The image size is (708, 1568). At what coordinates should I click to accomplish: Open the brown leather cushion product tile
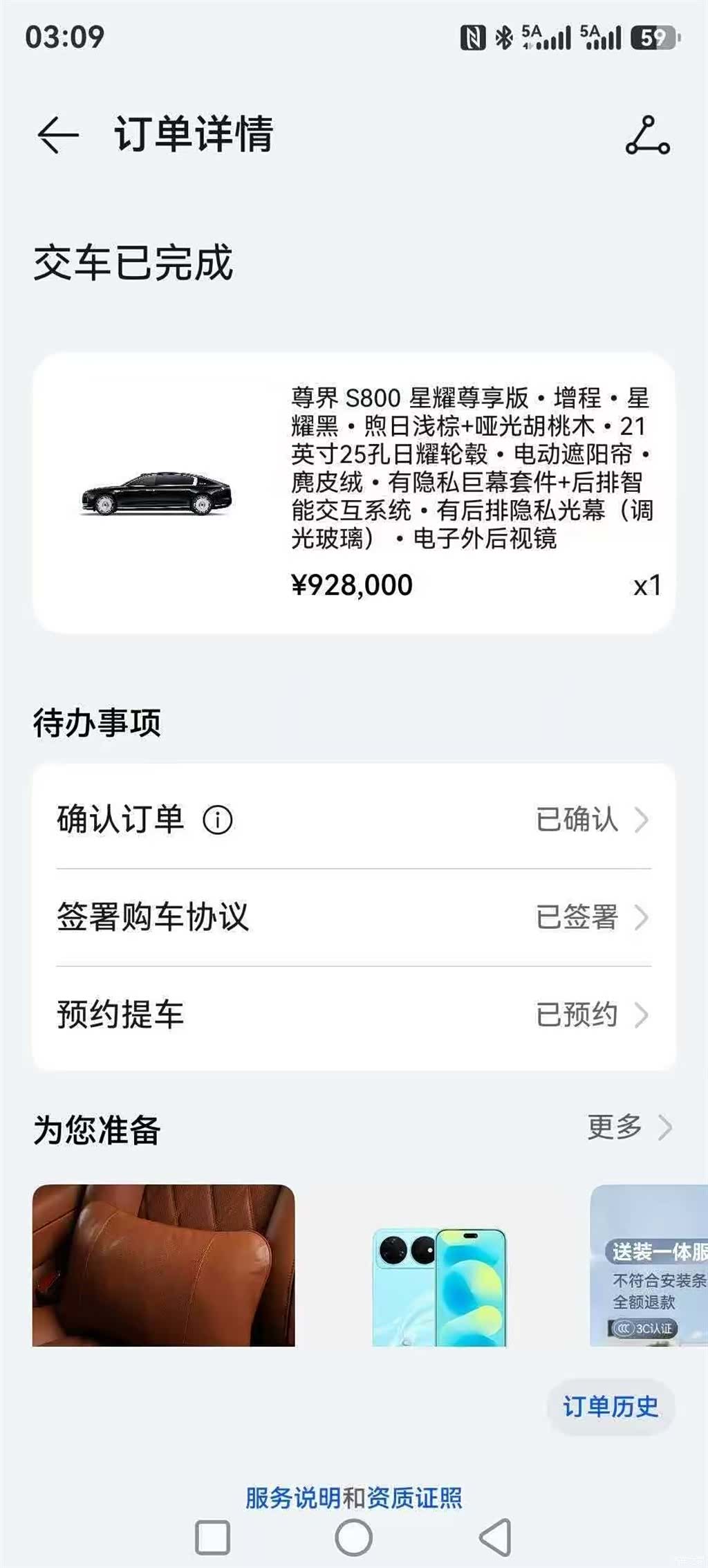click(x=164, y=1265)
